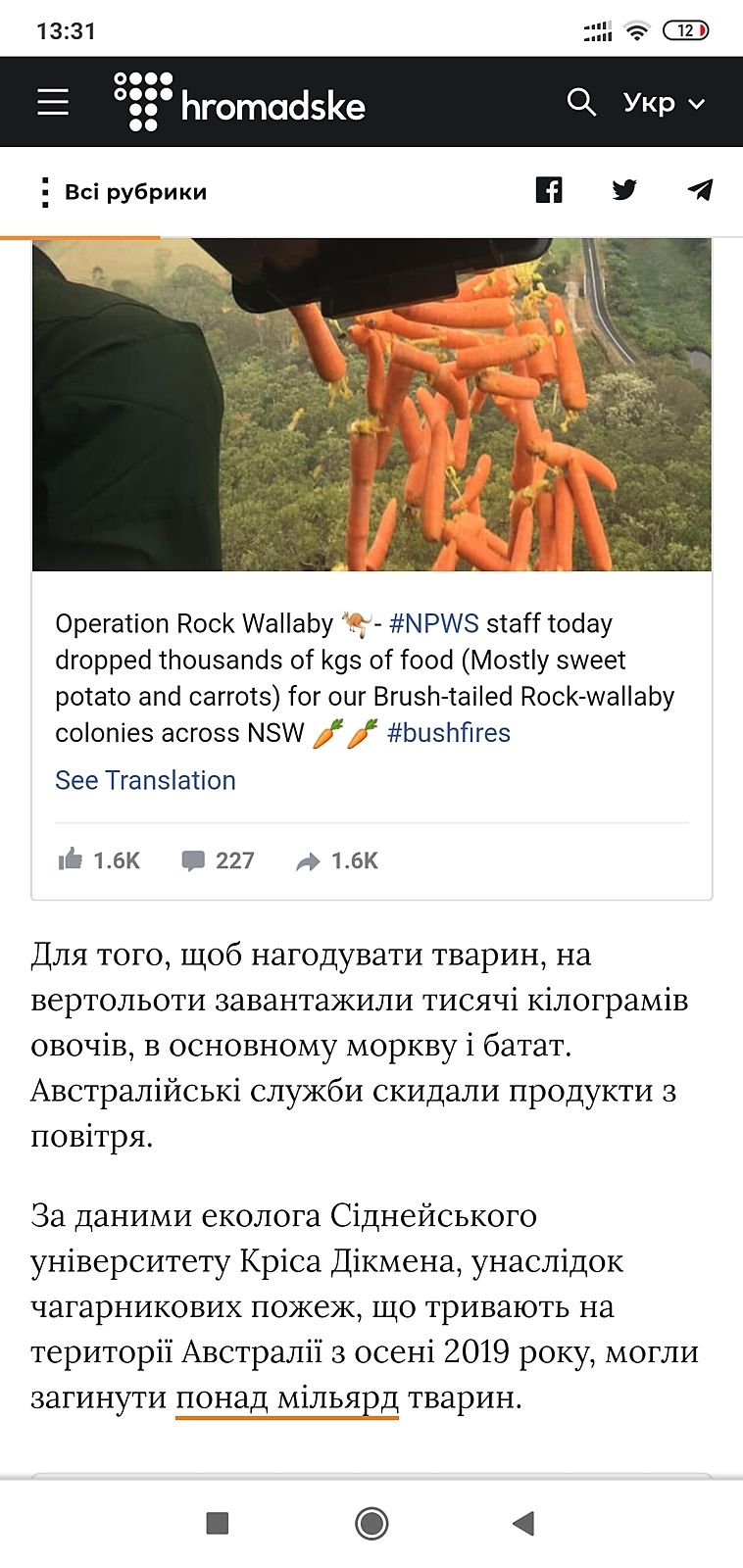Share the embedded Facebook post
This screenshot has height=1568, width=743.
click(336, 860)
